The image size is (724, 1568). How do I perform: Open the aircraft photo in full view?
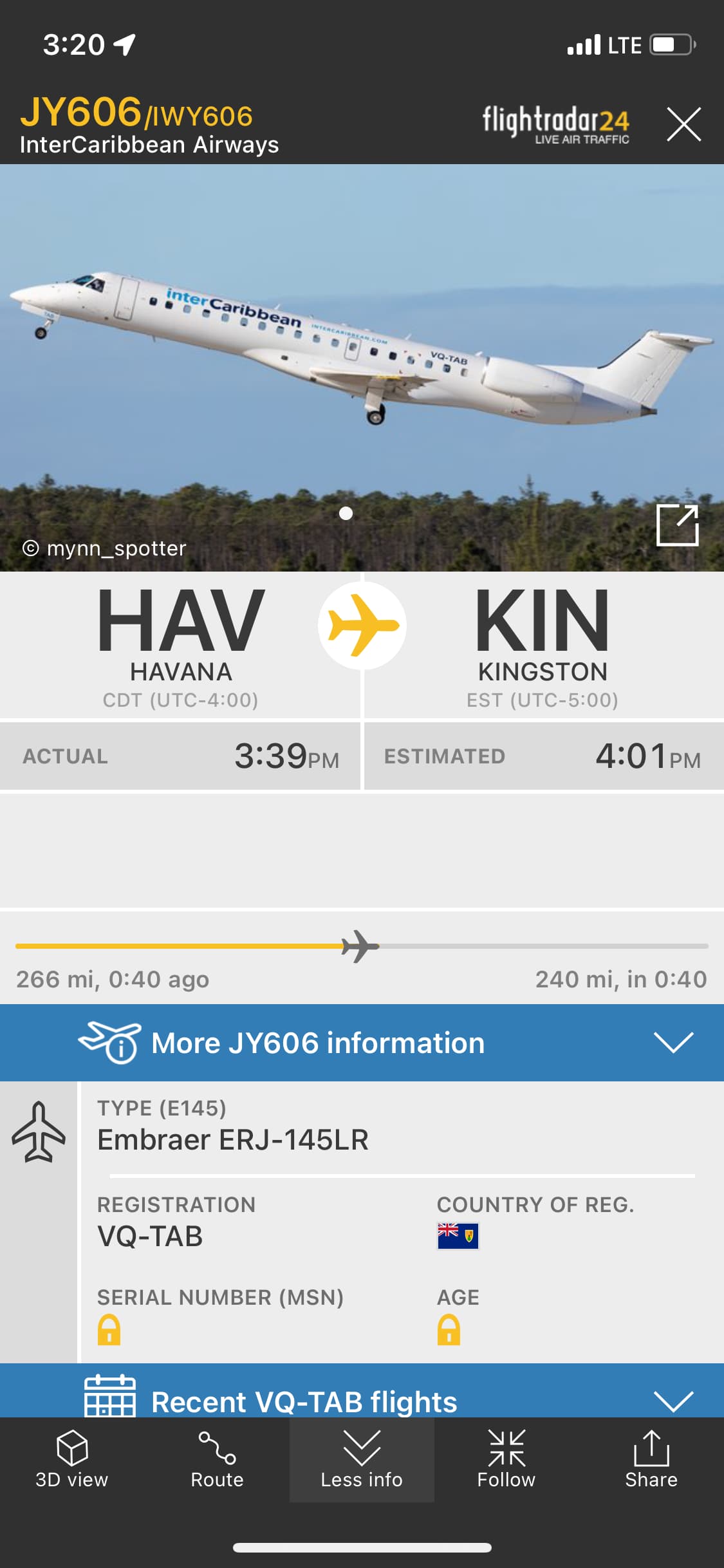pyautogui.click(x=677, y=525)
